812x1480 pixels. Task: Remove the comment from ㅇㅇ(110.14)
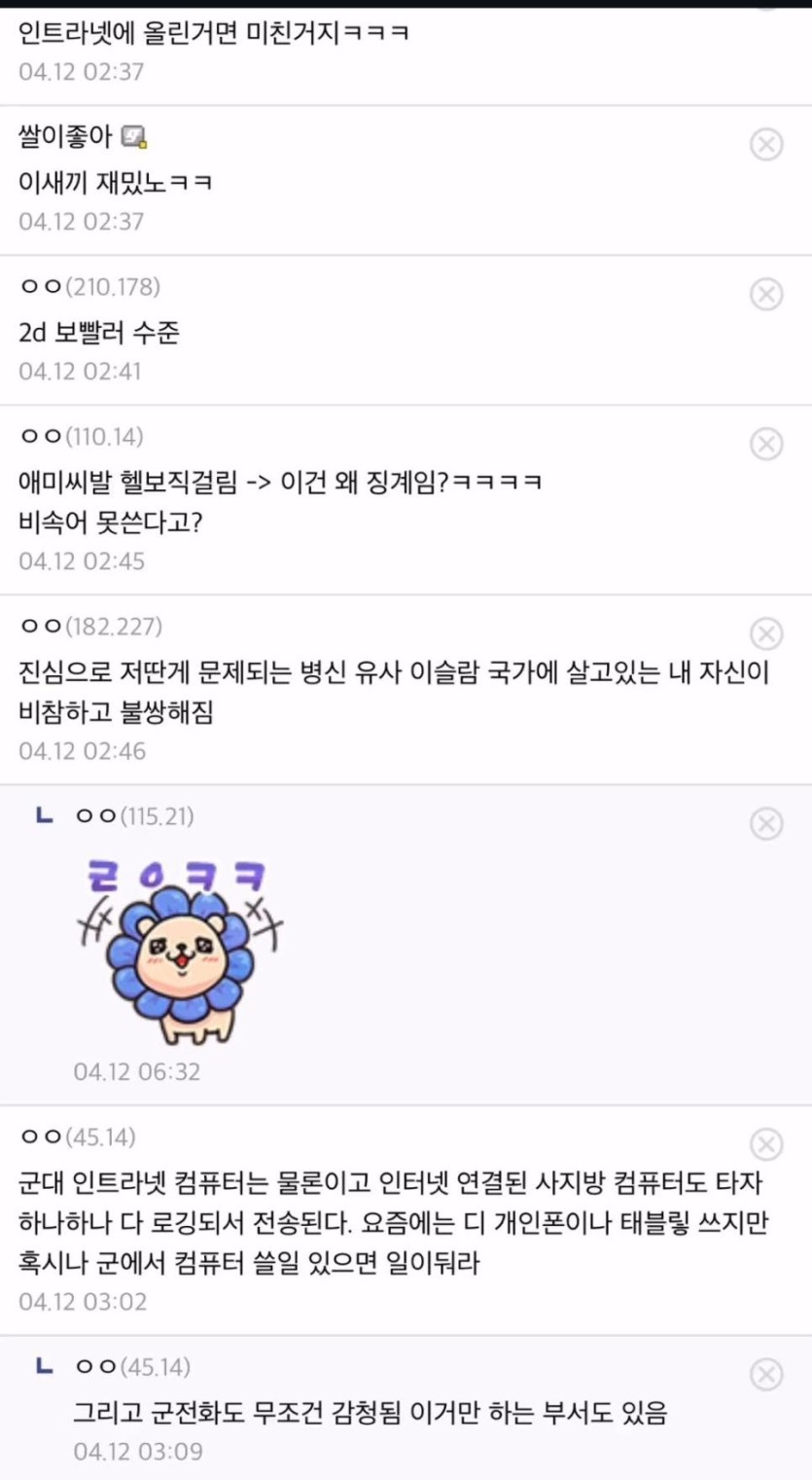[x=766, y=445]
